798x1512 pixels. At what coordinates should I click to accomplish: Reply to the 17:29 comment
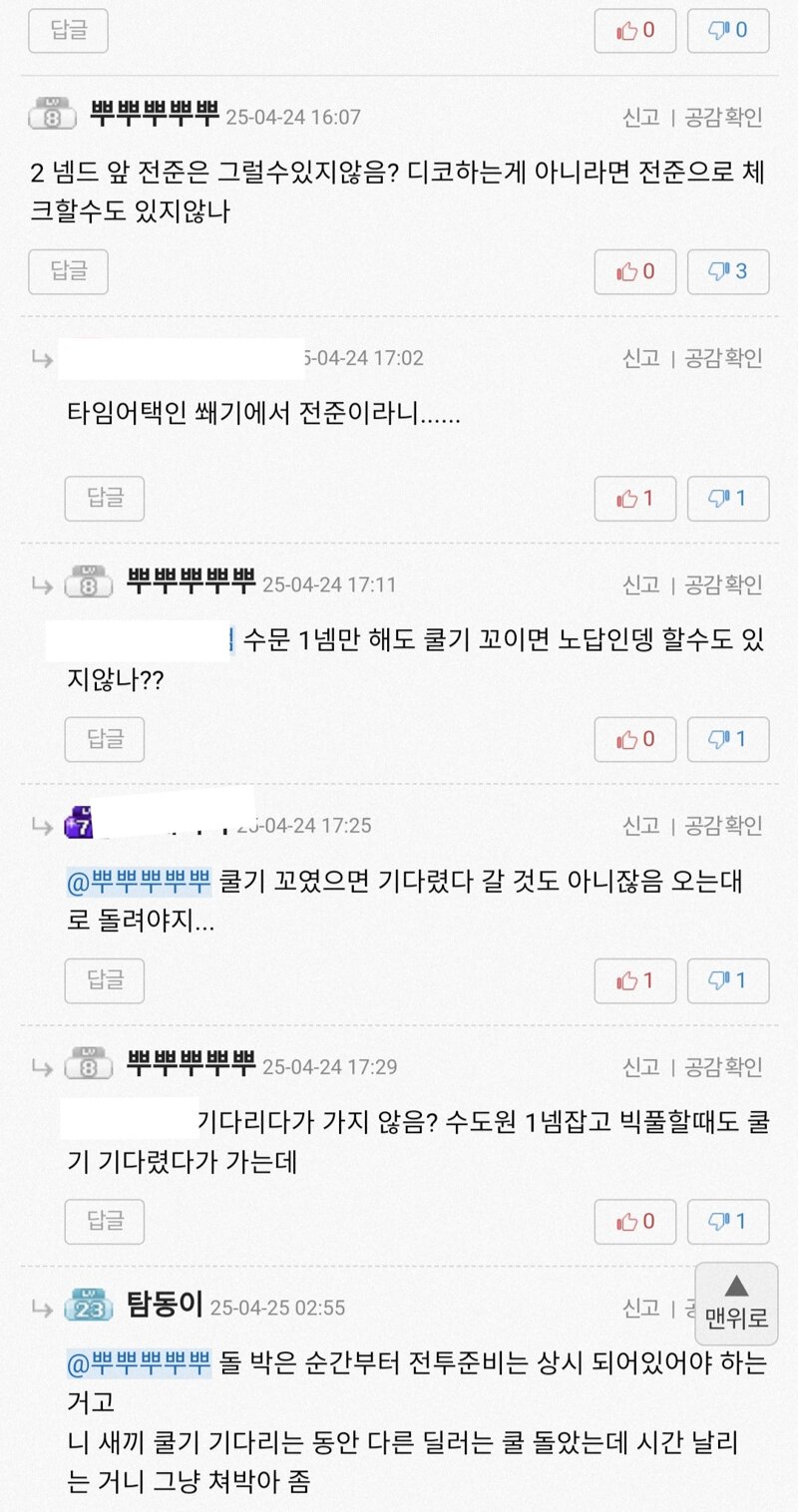coord(105,1222)
